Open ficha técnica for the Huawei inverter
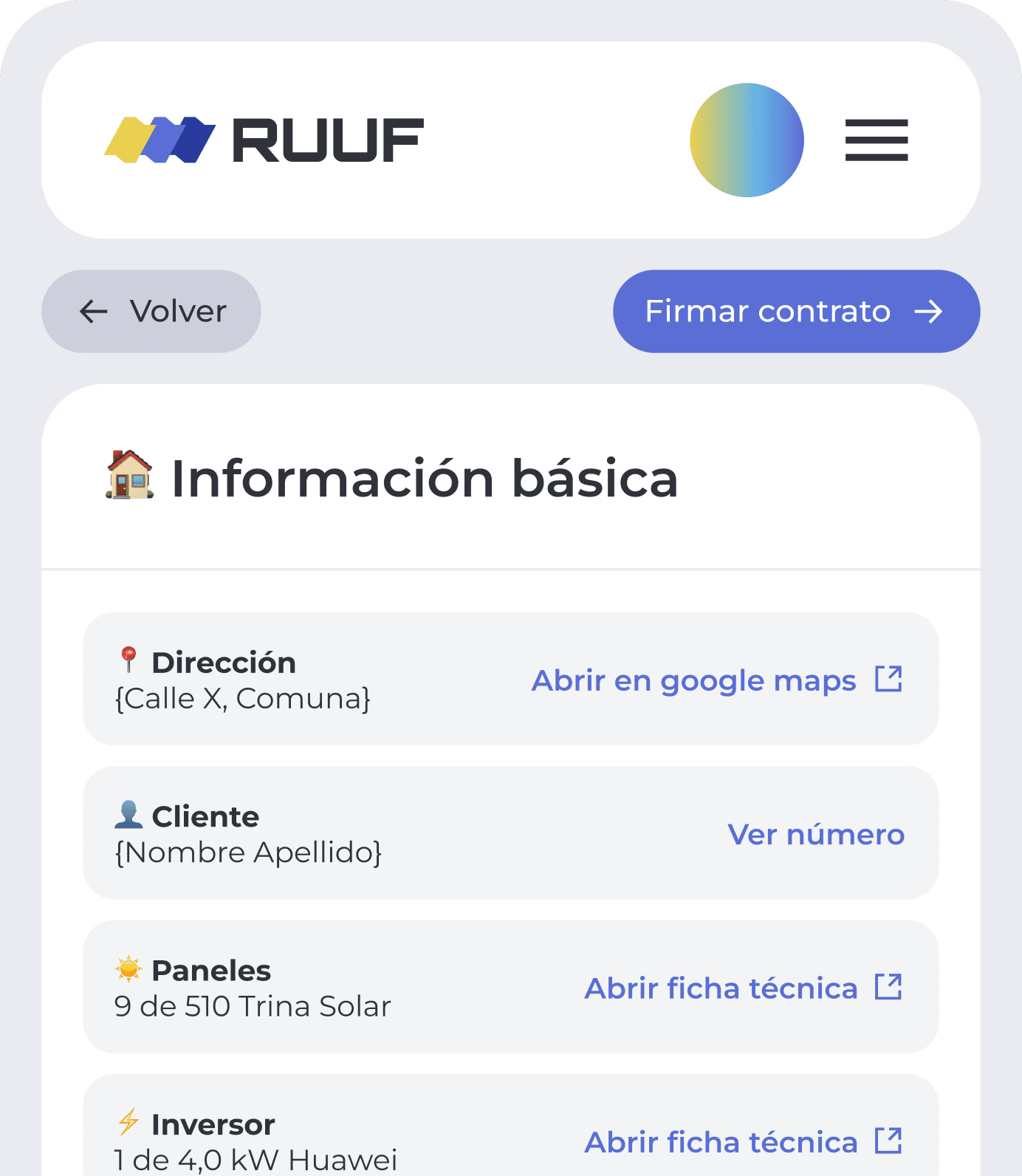Viewport: 1022px width, 1176px height. point(720,1142)
